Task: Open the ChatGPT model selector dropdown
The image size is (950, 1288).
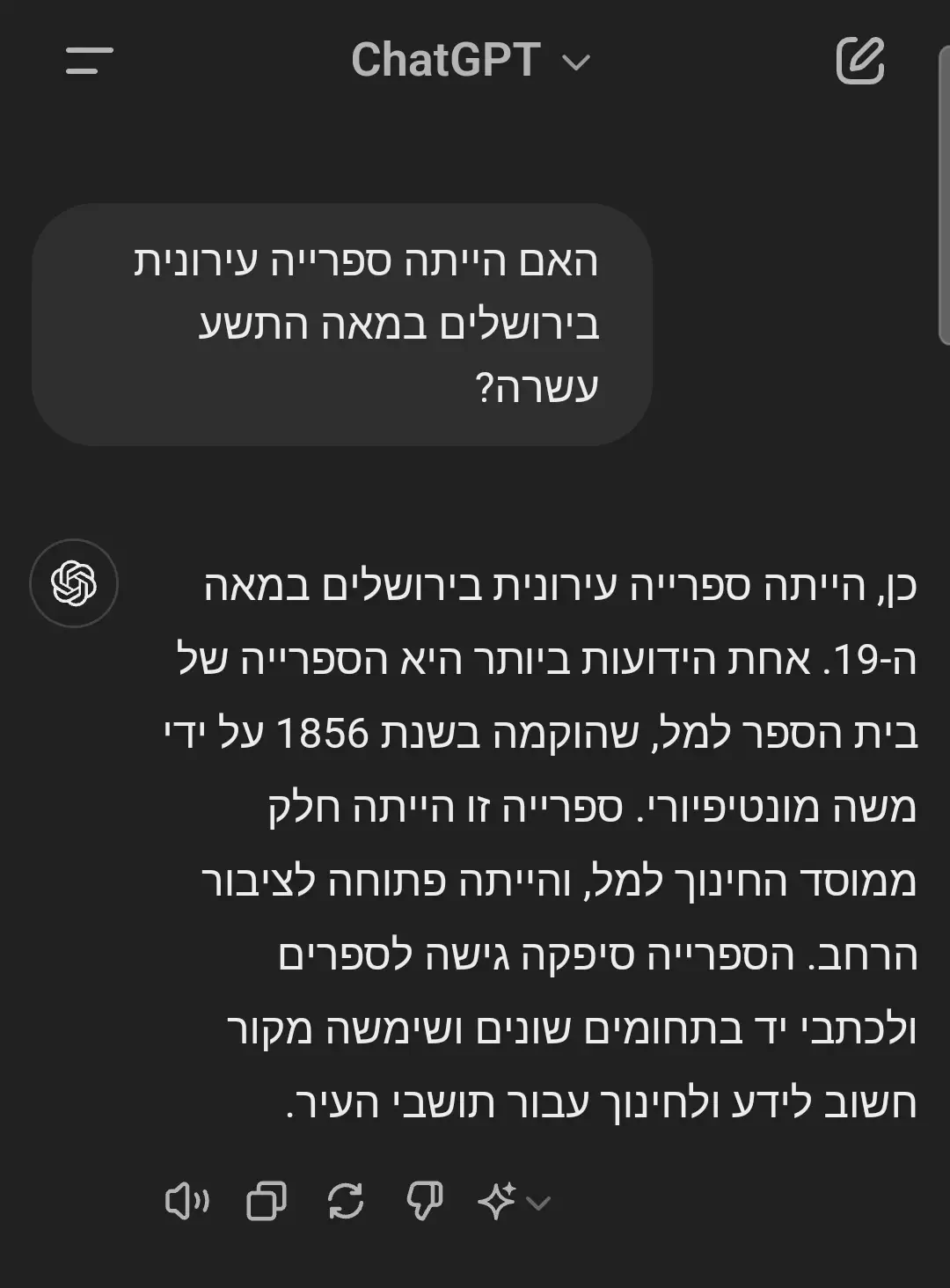Action: (471, 61)
